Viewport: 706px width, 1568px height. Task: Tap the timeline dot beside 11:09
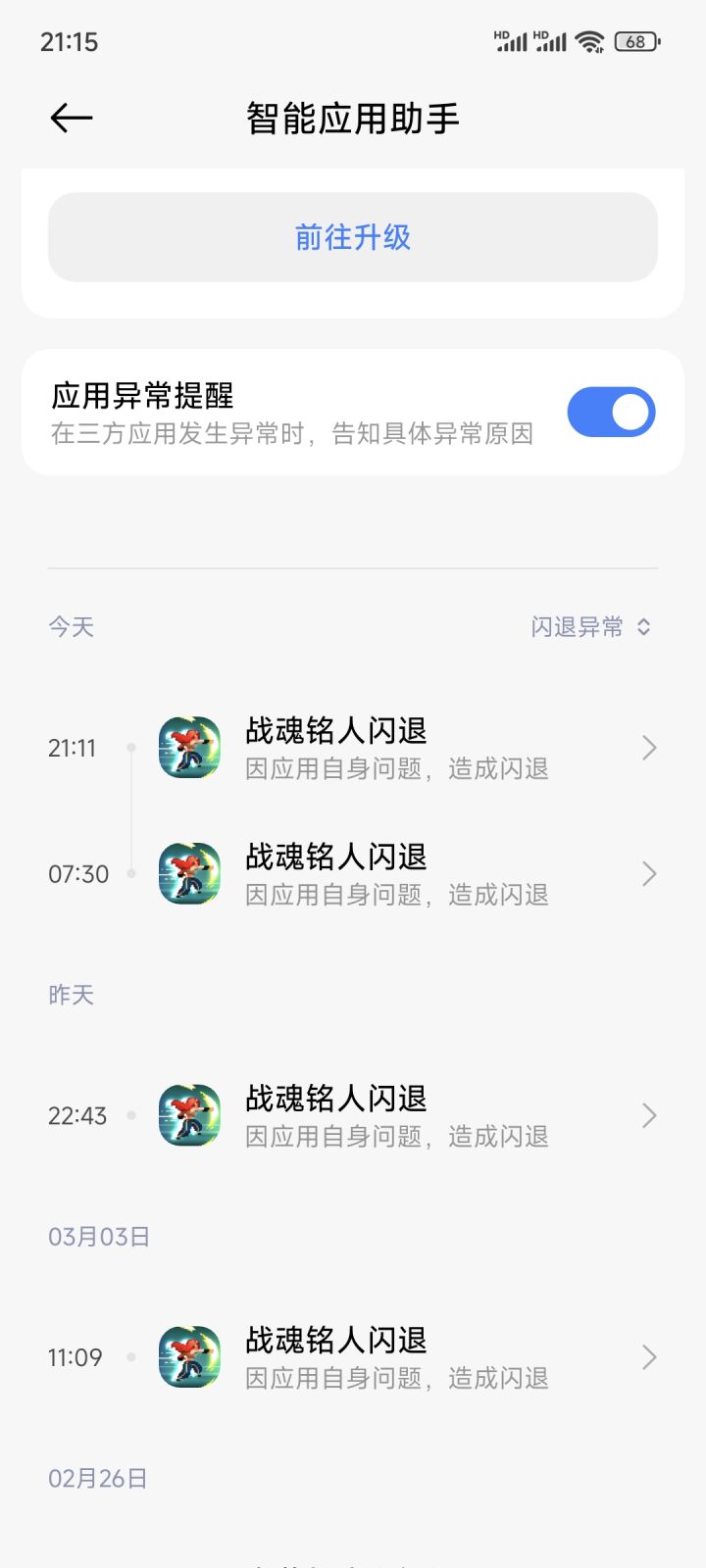pyautogui.click(x=132, y=1356)
